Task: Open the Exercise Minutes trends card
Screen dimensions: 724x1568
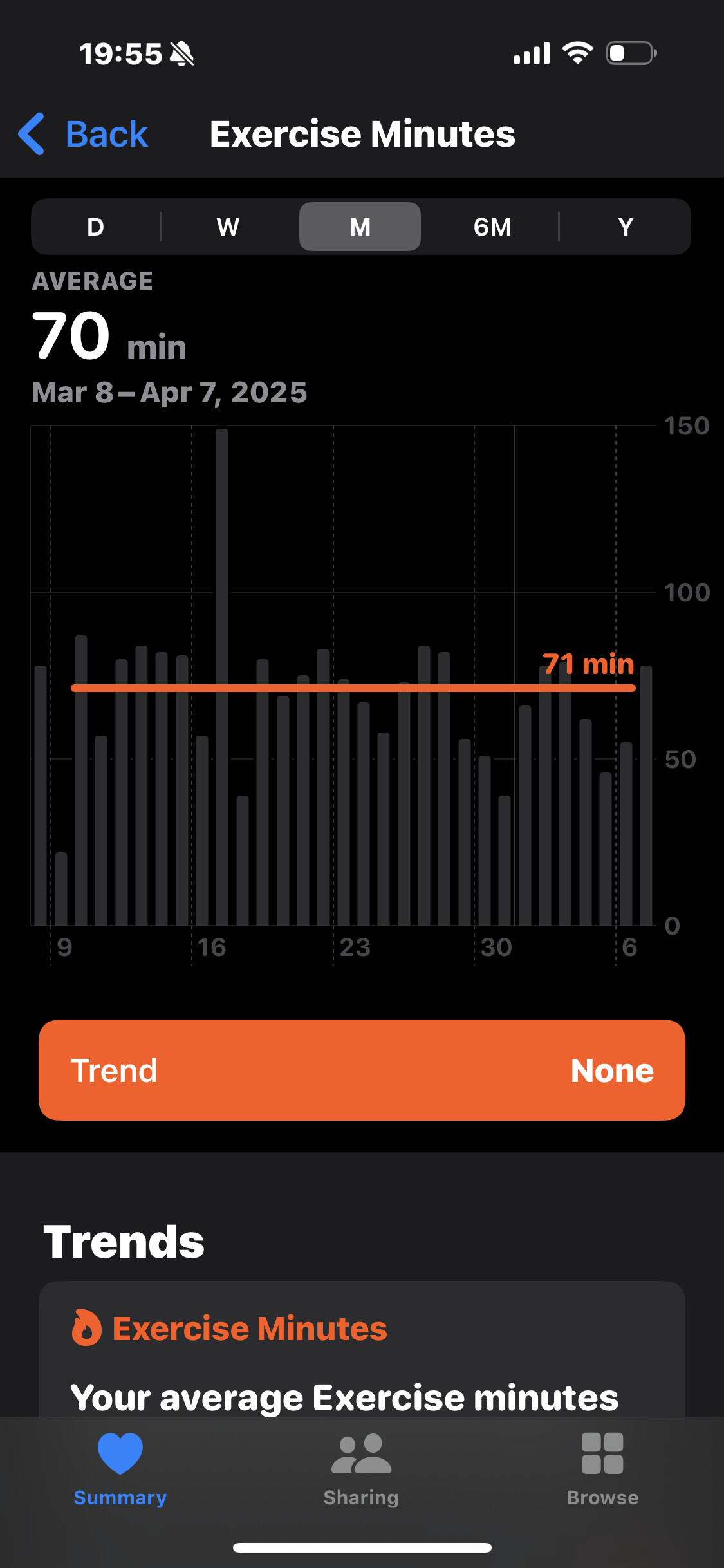Action: [x=362, y=1349]
